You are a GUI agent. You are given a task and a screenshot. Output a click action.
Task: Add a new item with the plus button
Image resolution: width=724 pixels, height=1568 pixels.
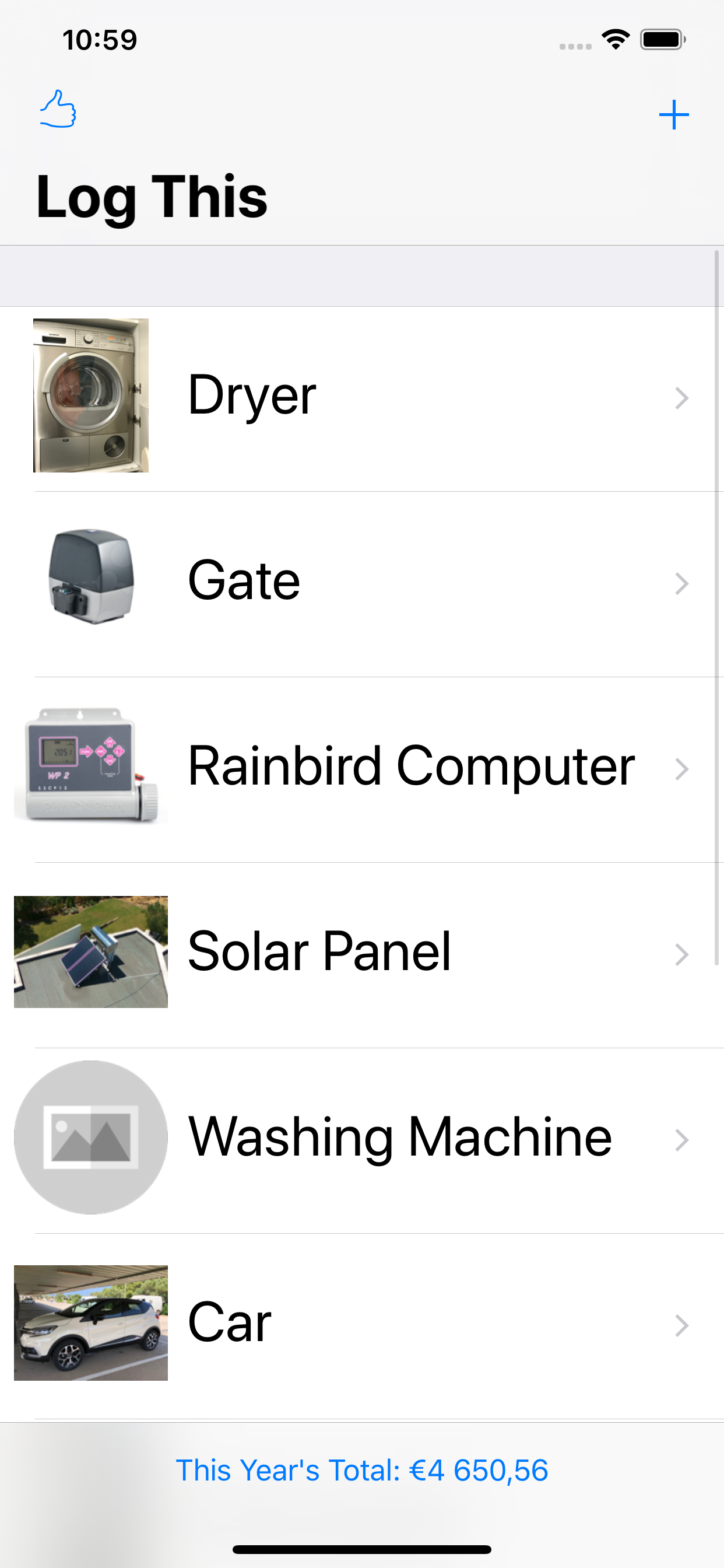(673, 114)
